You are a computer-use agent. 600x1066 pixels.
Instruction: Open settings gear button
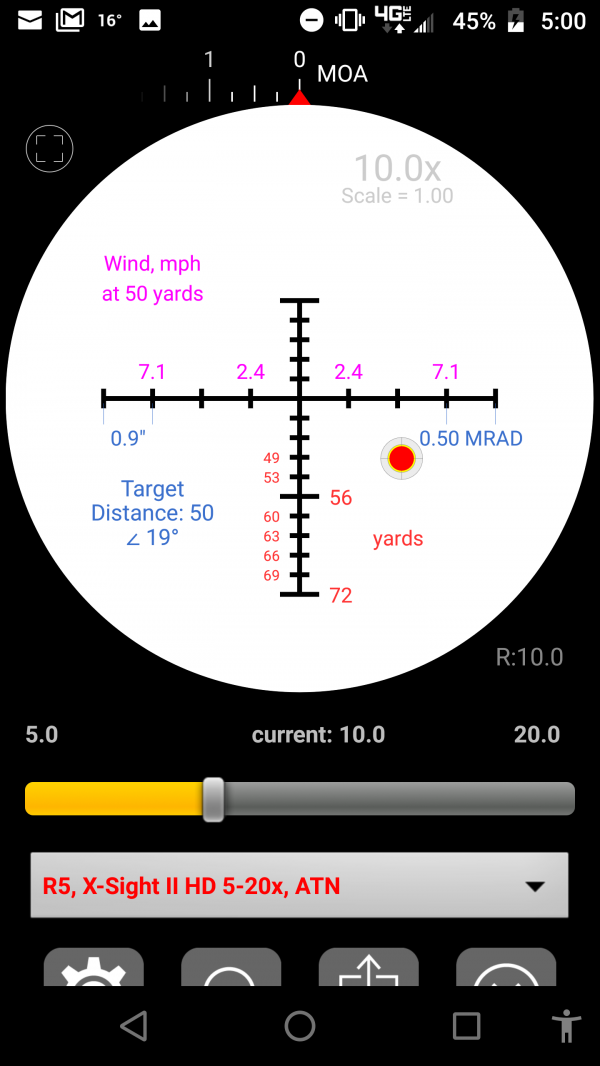[x=94, y=968]
